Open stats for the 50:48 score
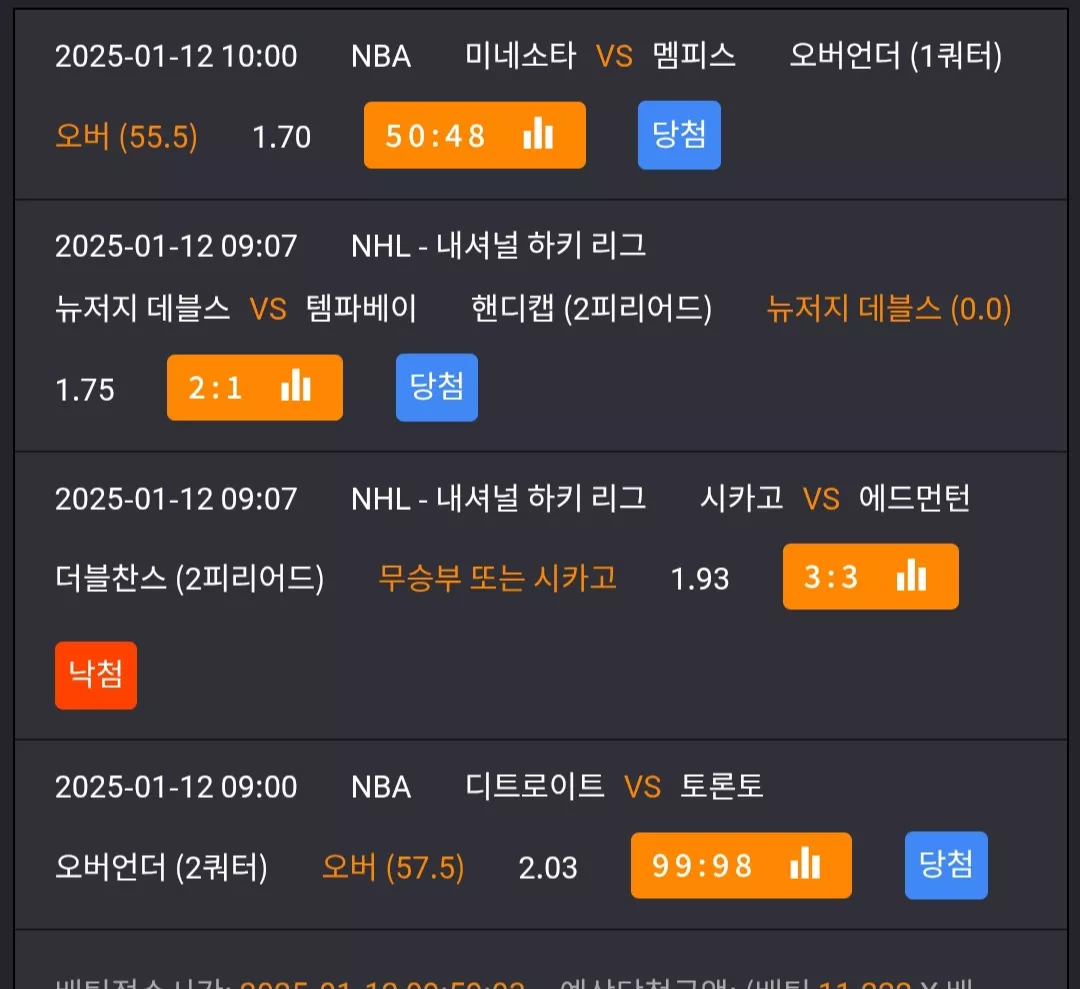Viewport: 1080px width, 989px height. coord(475,135)
